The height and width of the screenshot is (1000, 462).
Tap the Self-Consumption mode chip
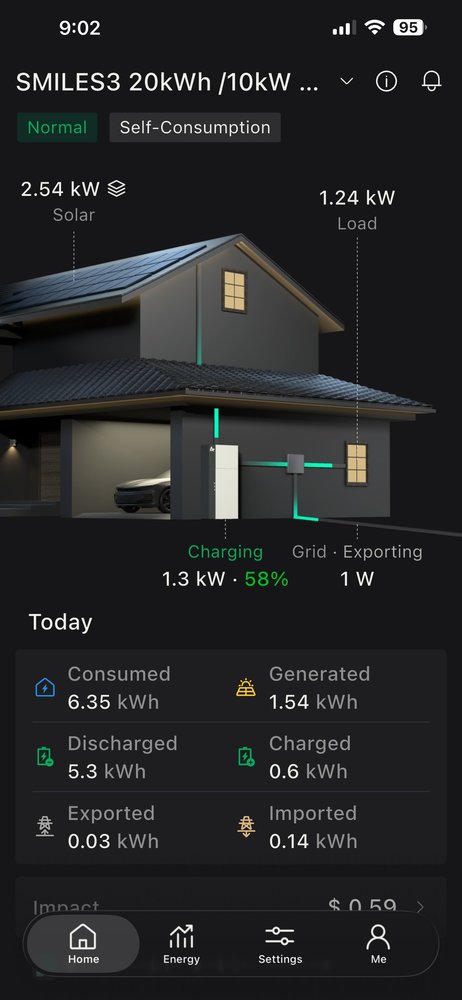(195, 128)
